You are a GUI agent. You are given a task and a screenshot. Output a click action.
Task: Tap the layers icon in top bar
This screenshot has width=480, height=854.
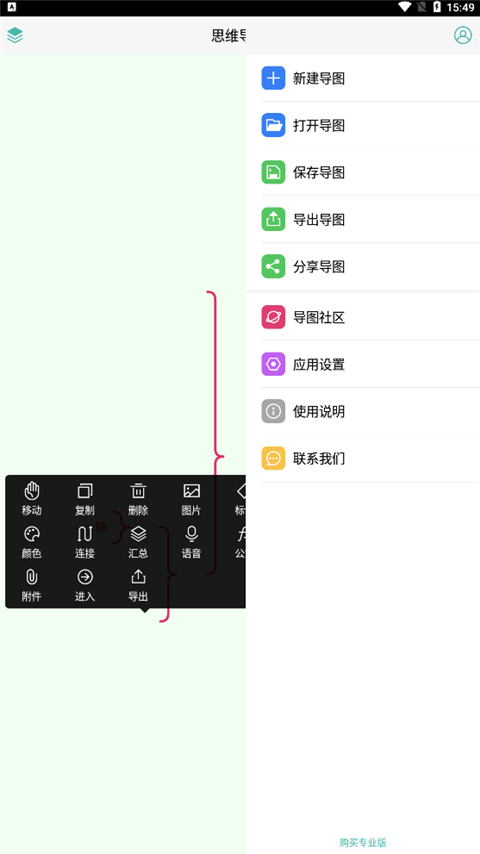pos(15,35)
